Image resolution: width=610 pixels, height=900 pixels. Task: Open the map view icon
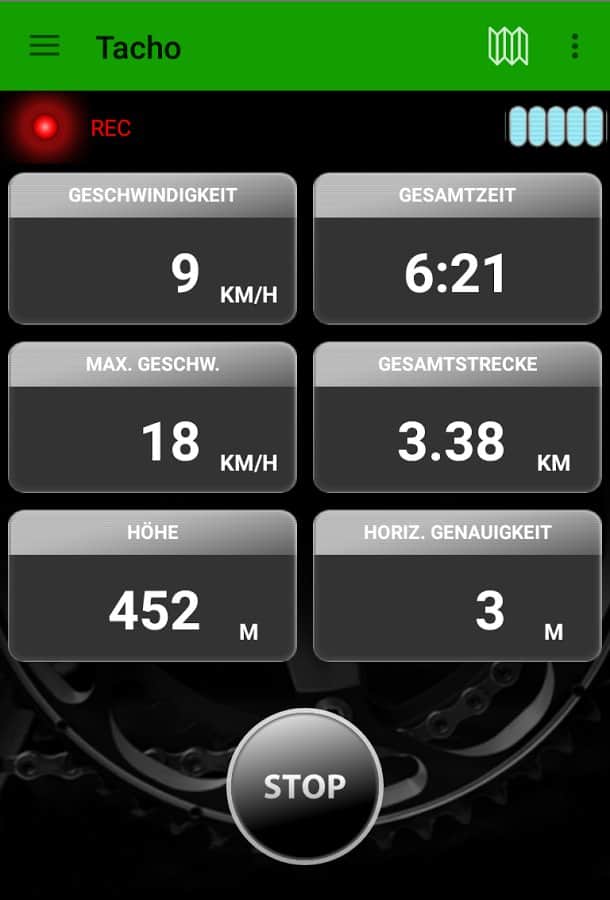click(x=508, y=46)
